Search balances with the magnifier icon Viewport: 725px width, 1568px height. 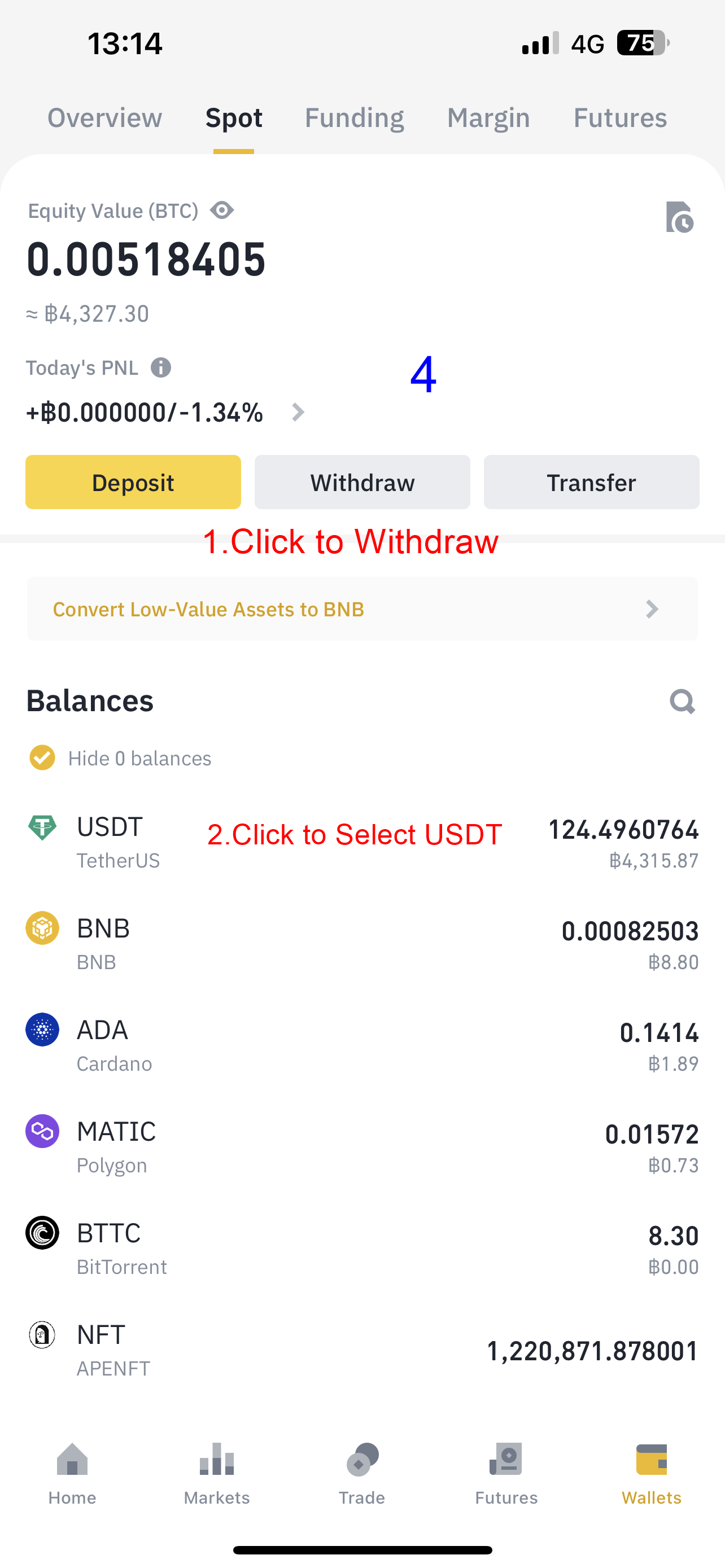tap(682, 701)
